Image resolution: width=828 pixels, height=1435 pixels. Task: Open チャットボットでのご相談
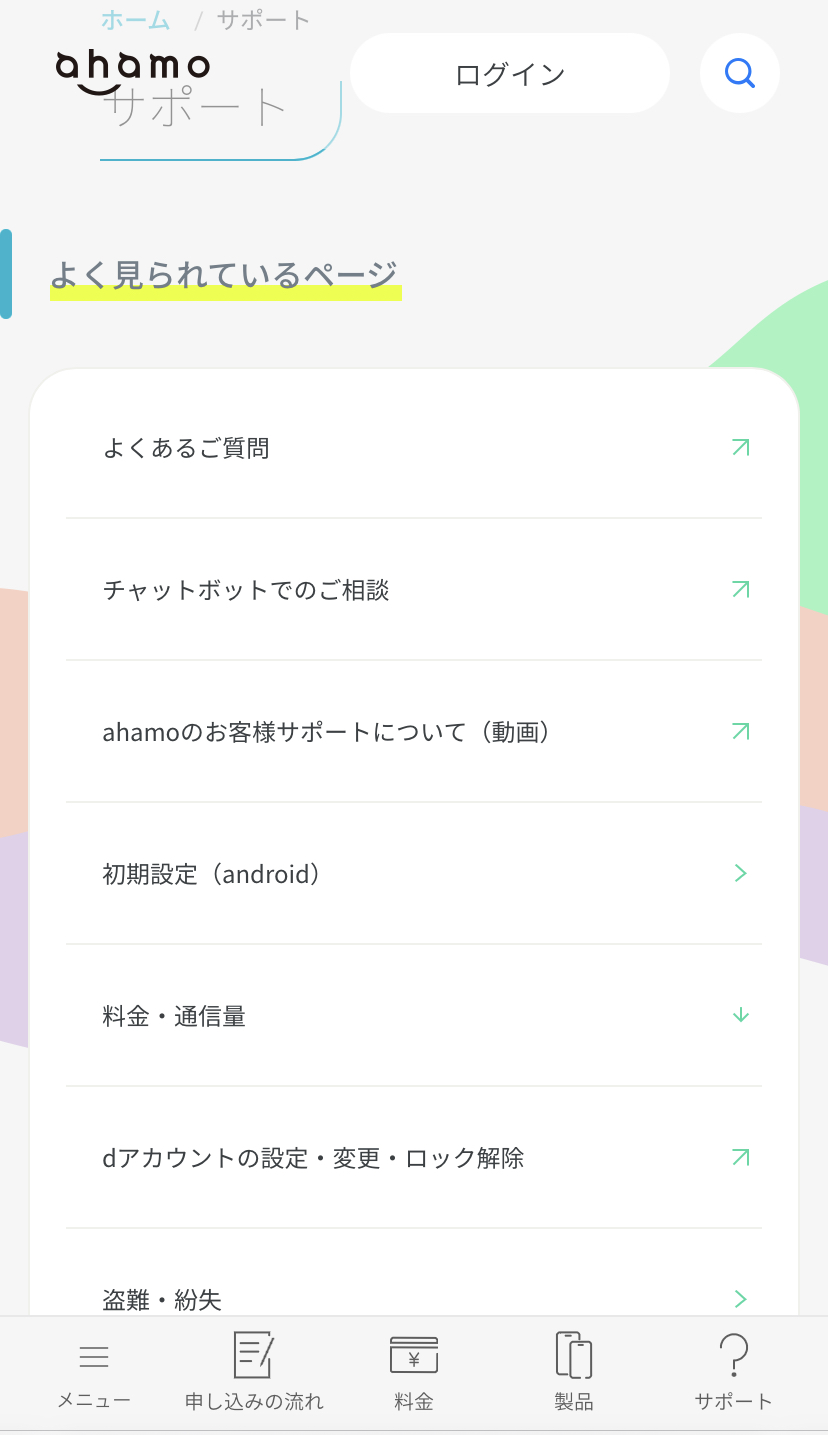tap(414, 590)
